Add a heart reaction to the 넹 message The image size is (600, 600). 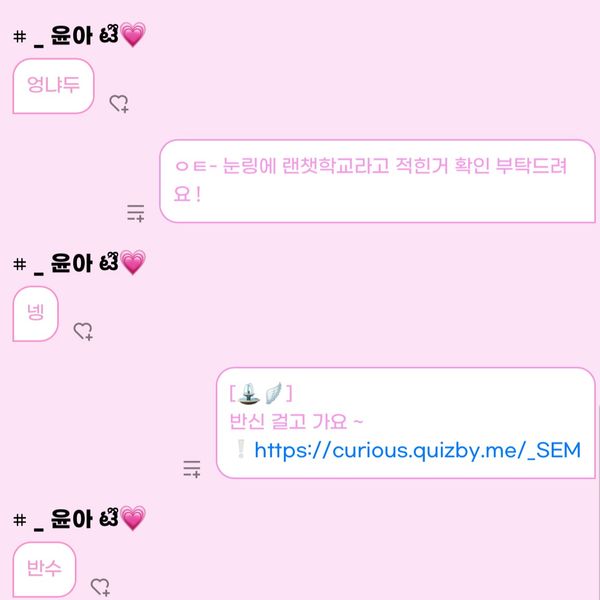(x=84, y=331)
